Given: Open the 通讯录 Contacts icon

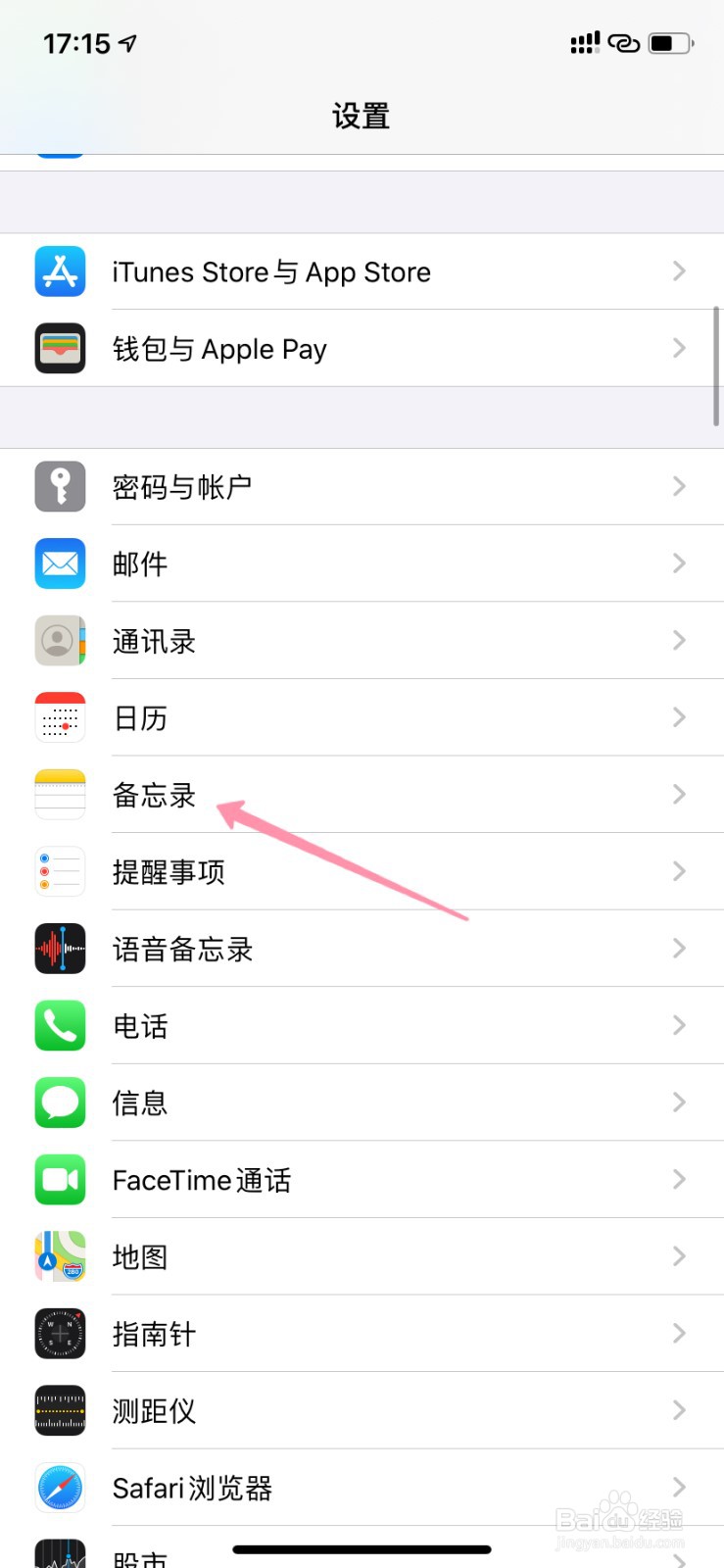Looking at the screenshot, I should pos(60,641).
